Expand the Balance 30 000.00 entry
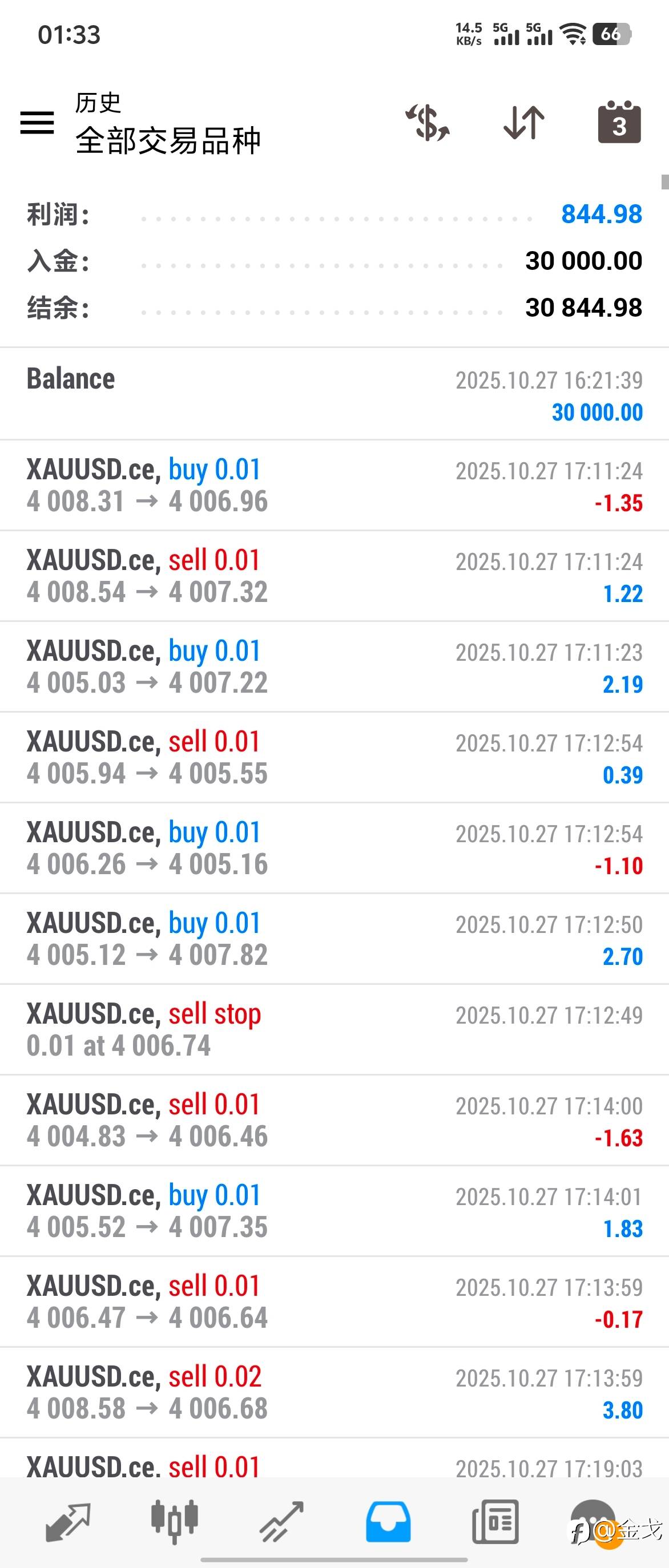This screenshot has height=1568, width=669. (x=334, y=394)
